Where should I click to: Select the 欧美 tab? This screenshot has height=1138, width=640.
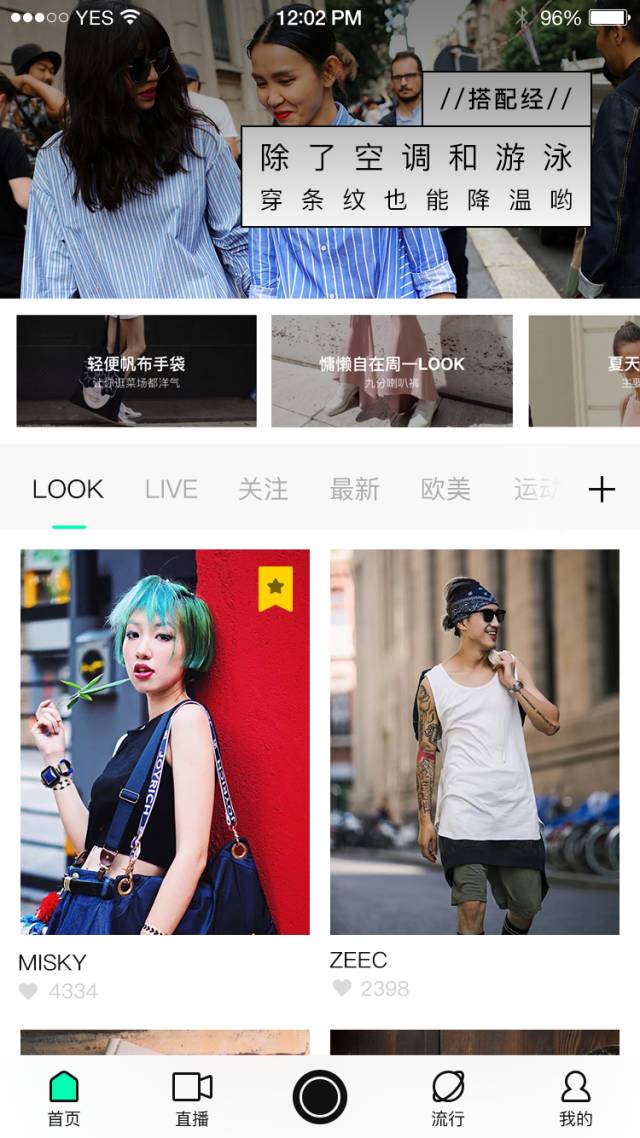[446, 489]
